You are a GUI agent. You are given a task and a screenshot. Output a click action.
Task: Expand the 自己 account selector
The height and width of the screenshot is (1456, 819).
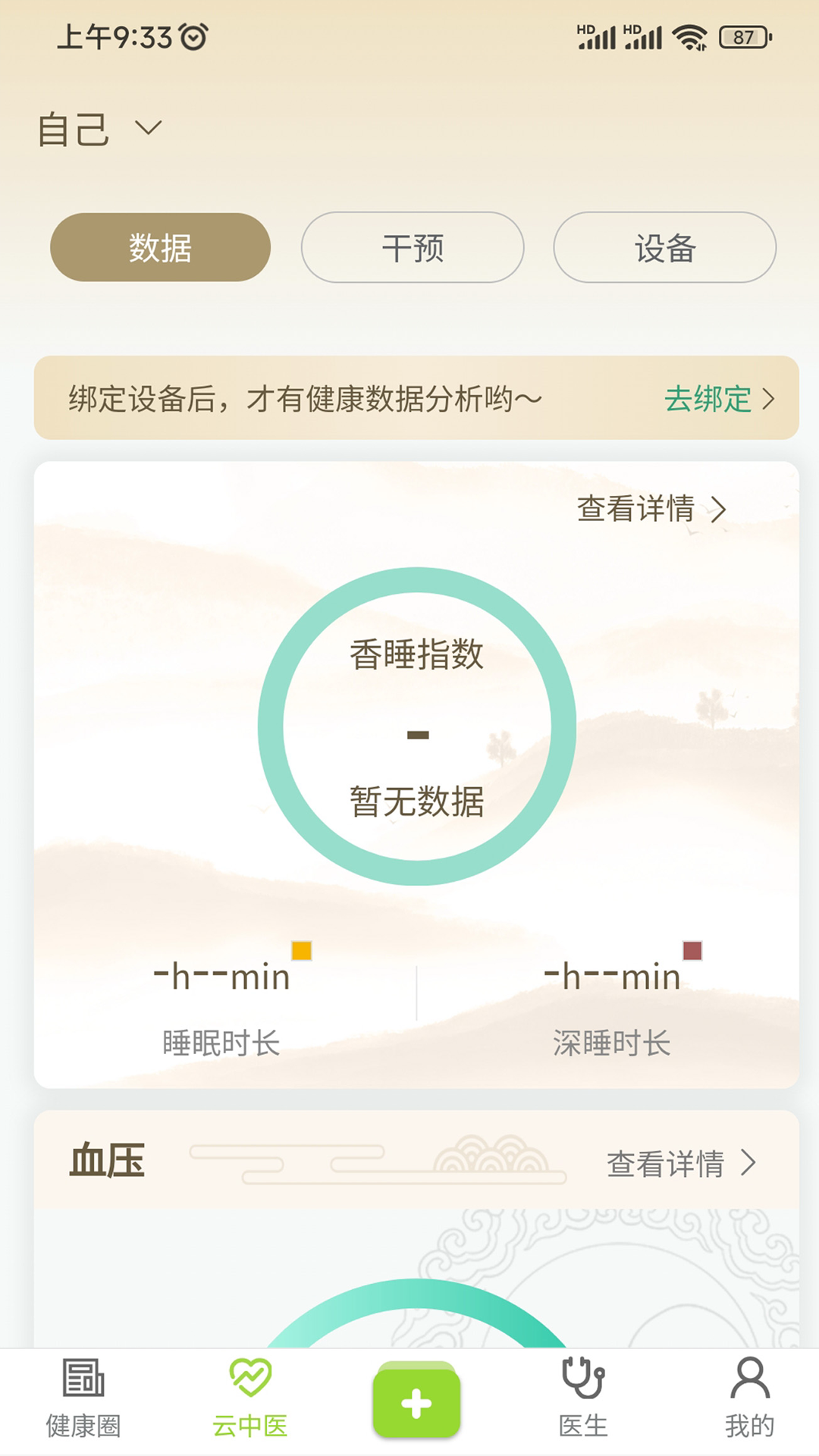(99, 127)
